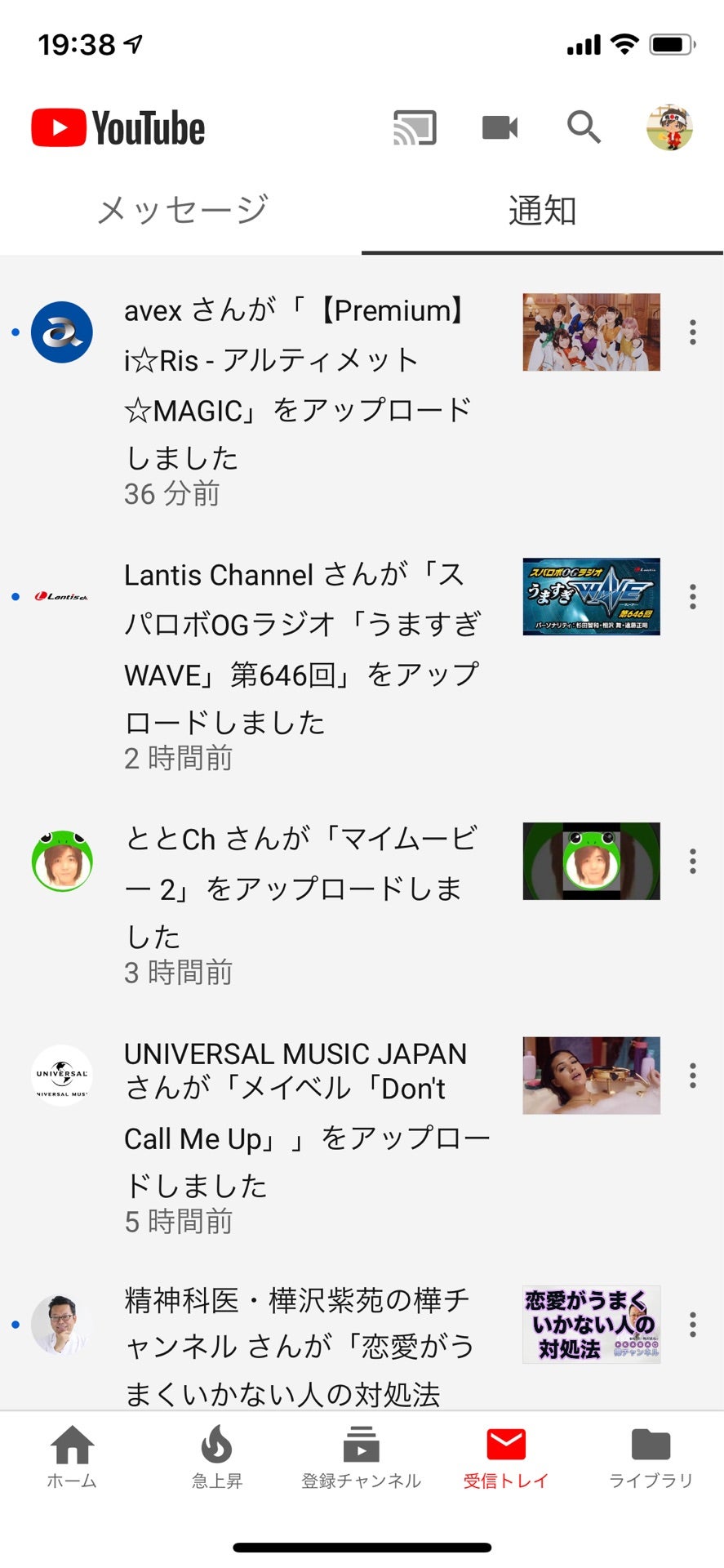This screenshot has width=724, height=1568.
Task: Go to the ホーム tab
Action: click(72, 1458)
